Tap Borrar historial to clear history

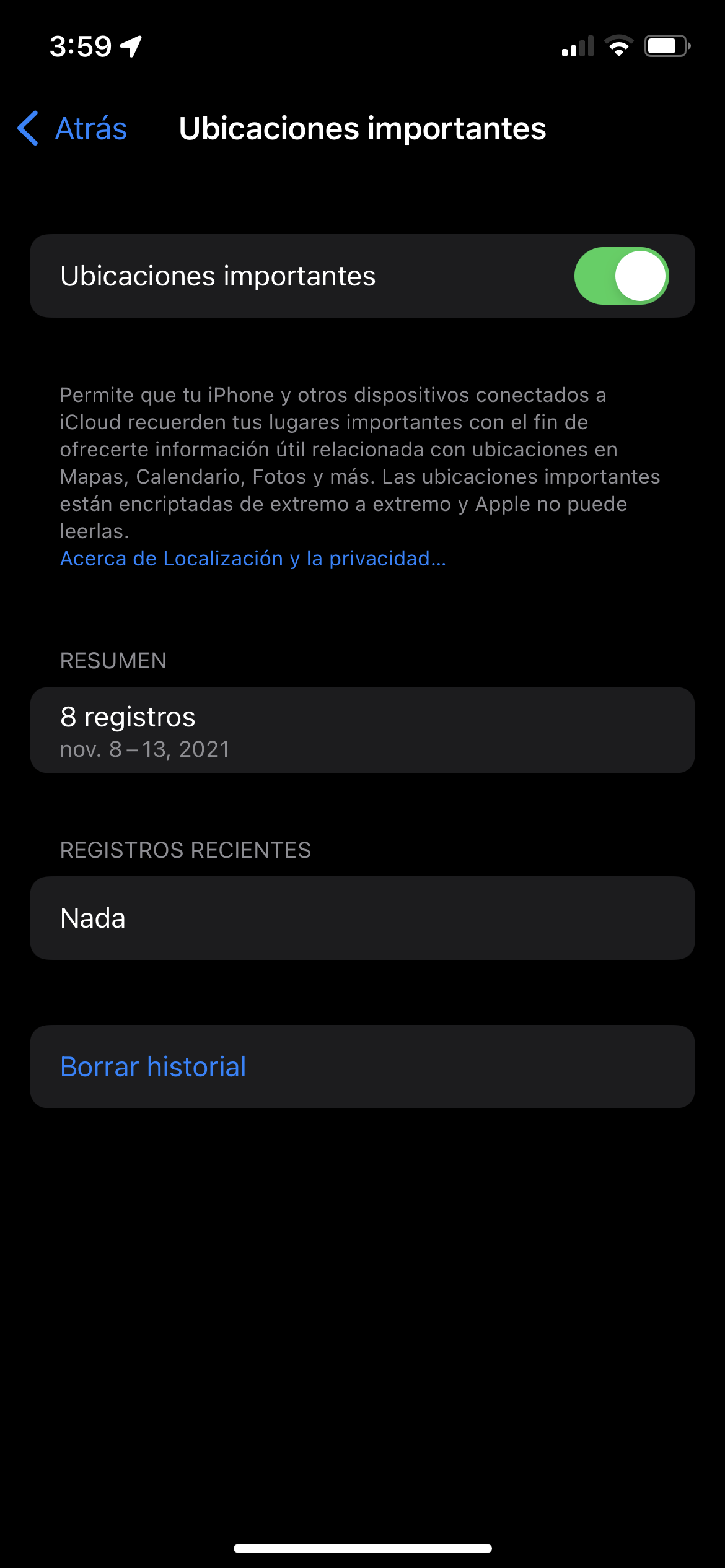(x=154, y=1066)
